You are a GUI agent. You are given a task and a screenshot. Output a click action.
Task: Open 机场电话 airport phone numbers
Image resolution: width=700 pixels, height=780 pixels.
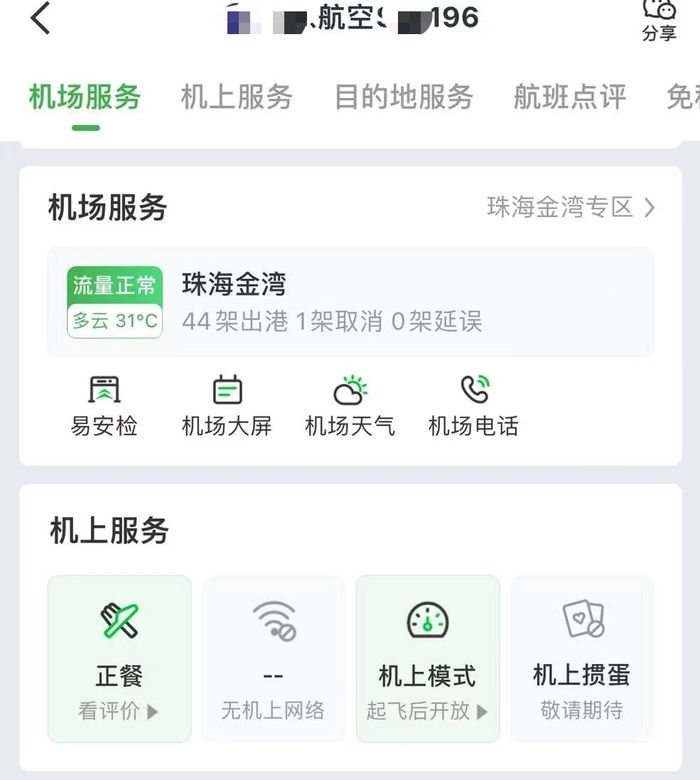pos(473,405)
